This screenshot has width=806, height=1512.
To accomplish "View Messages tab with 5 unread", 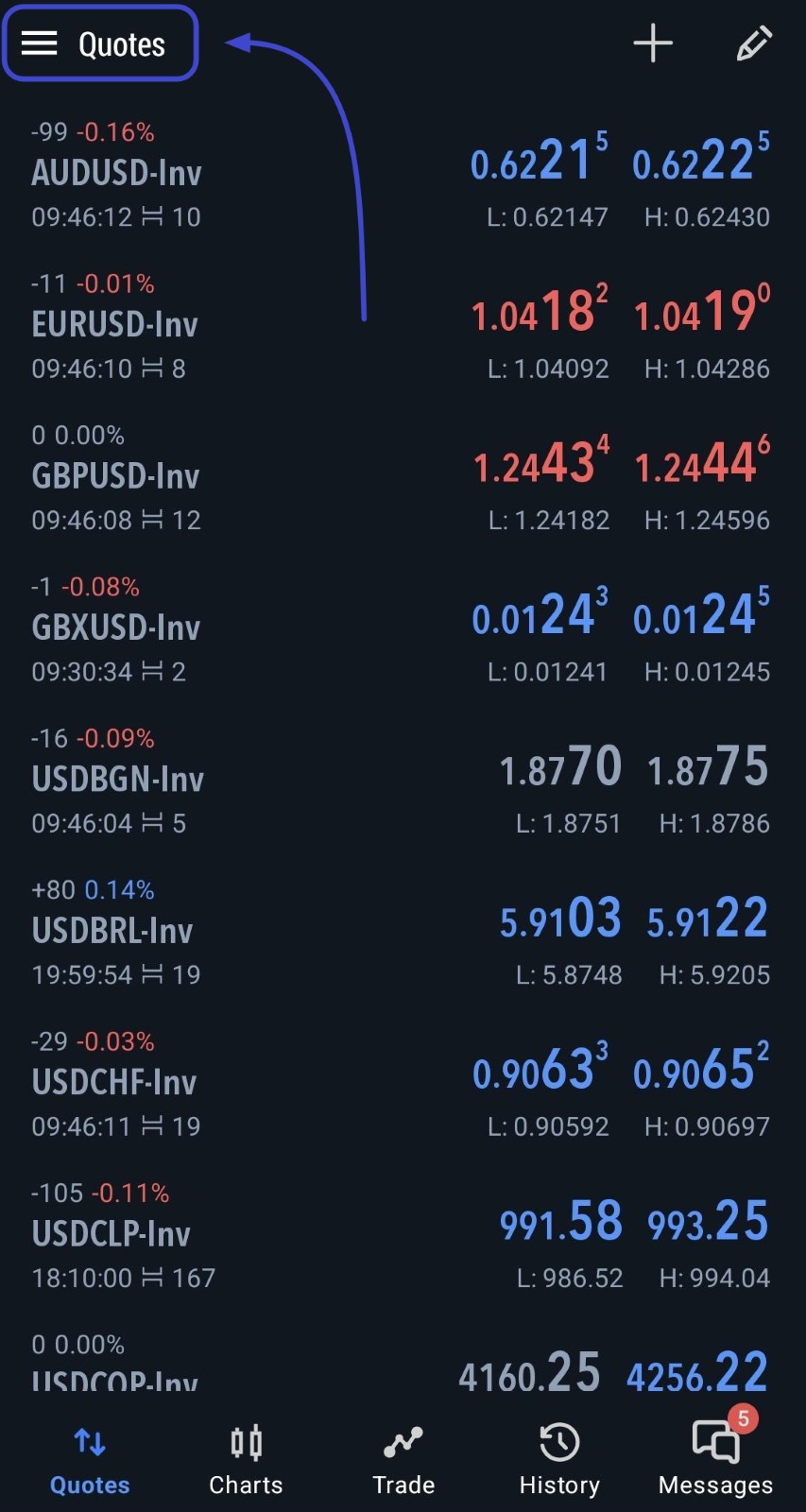I will pos(715,1460).
